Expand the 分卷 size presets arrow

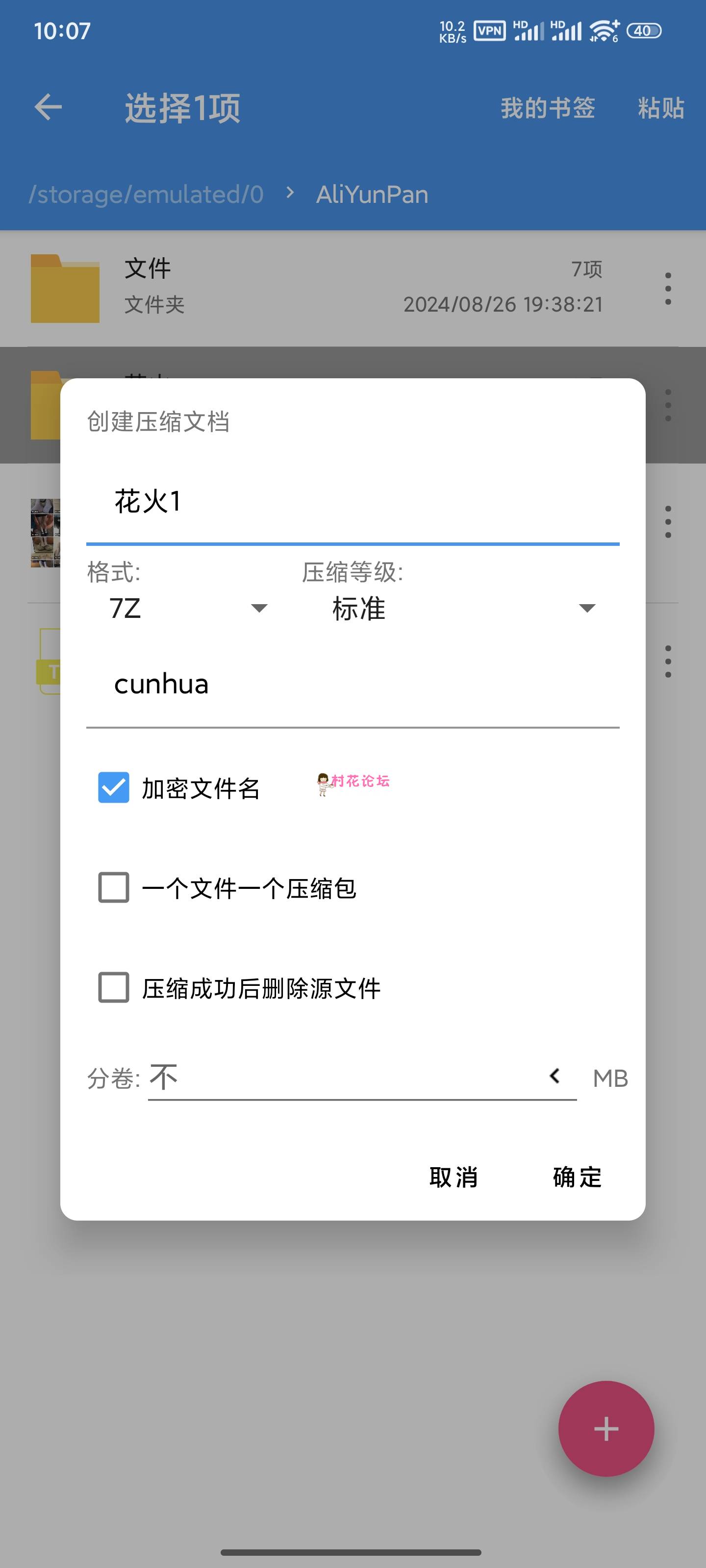tap(555, 1076)
